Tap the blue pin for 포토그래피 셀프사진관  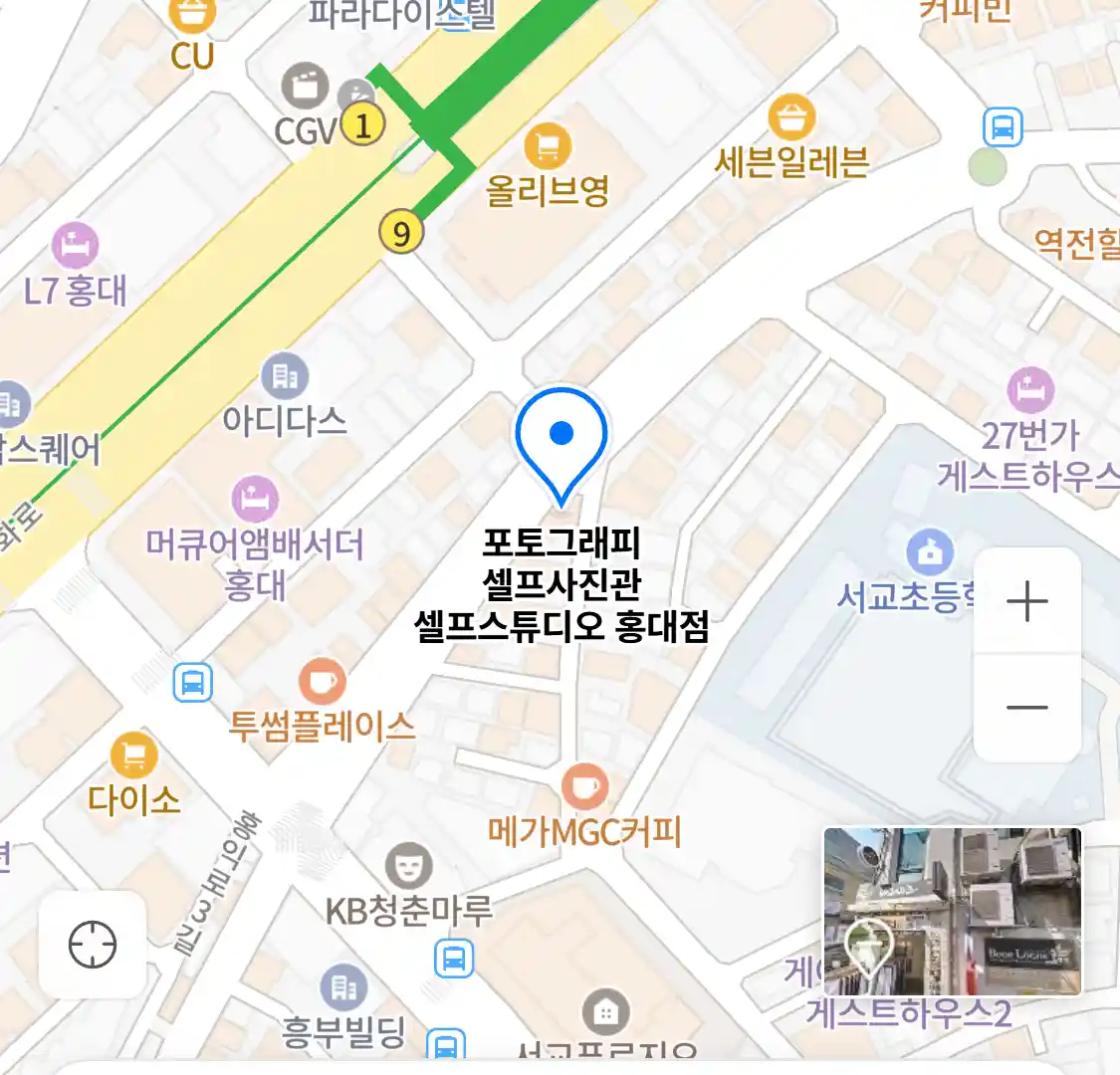(x=561, y=438)
